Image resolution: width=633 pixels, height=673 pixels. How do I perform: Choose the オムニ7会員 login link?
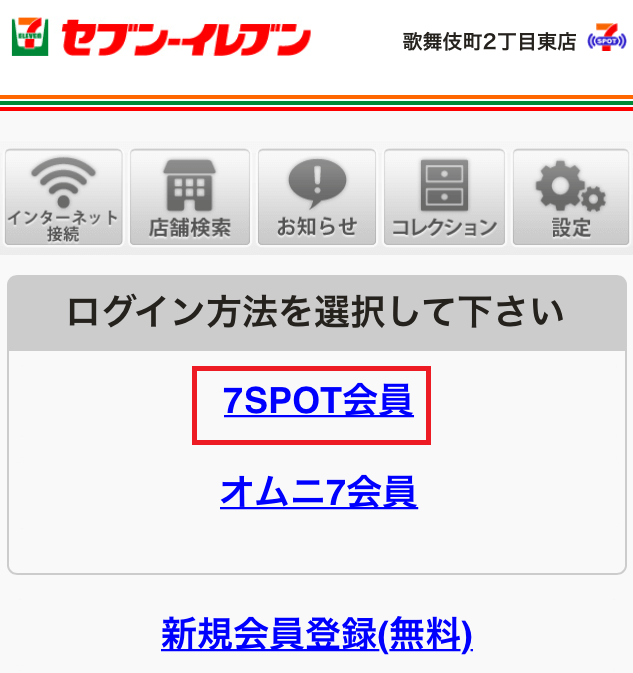(x=318, y=492)
